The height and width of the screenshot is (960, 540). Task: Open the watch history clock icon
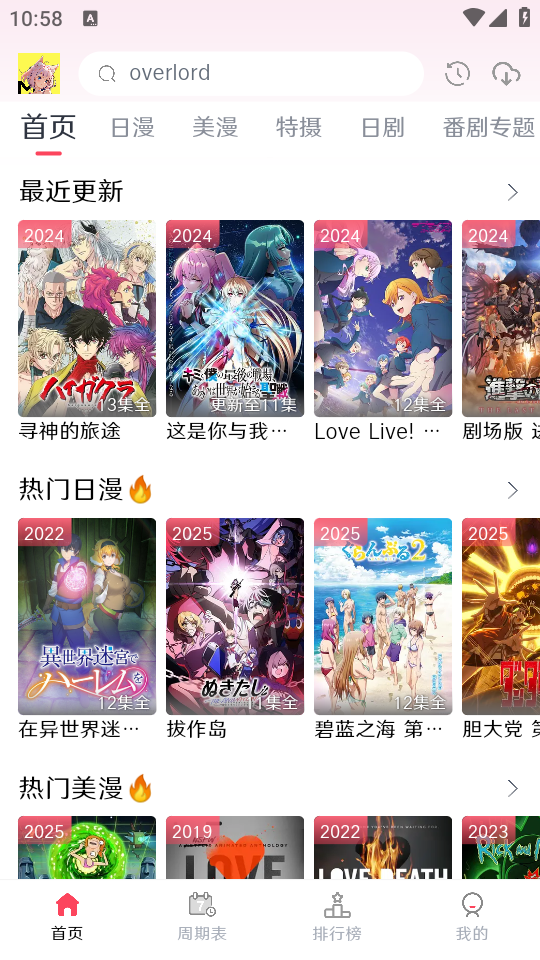457,73
